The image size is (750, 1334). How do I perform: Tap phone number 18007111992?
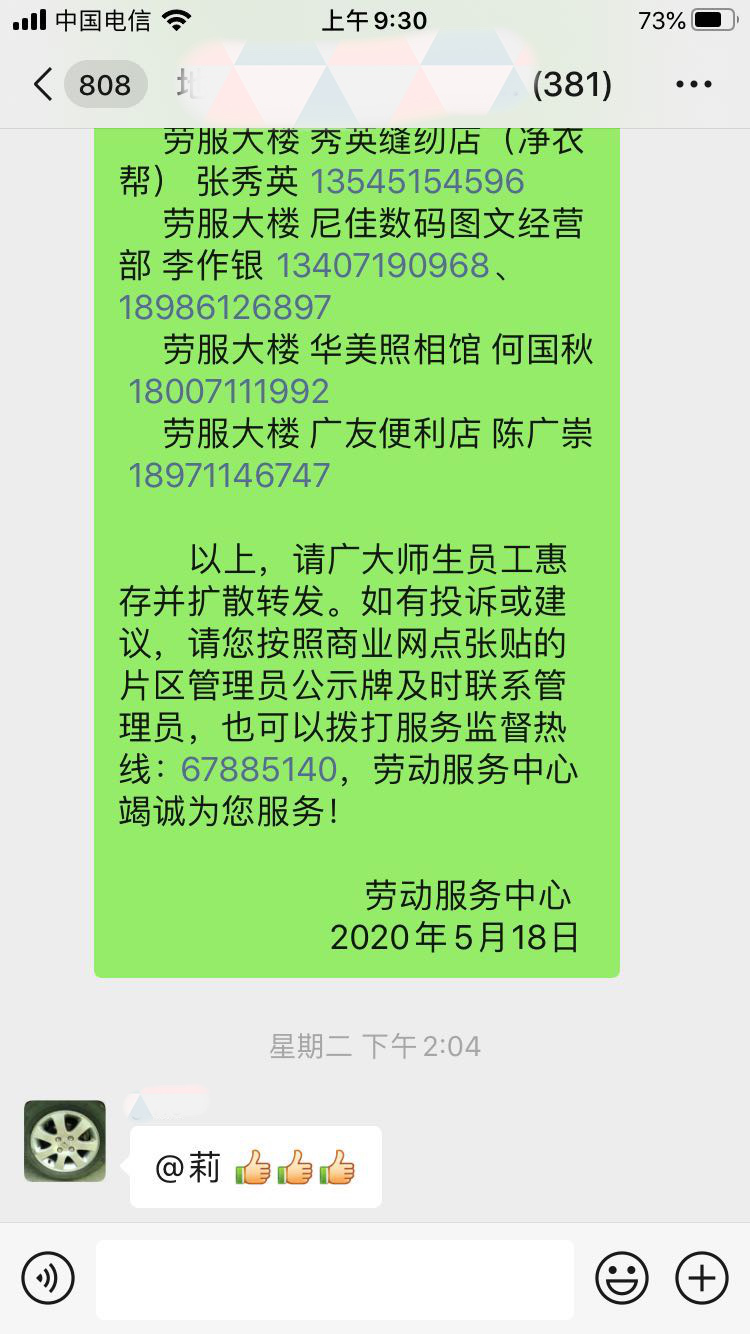point(229,391)
